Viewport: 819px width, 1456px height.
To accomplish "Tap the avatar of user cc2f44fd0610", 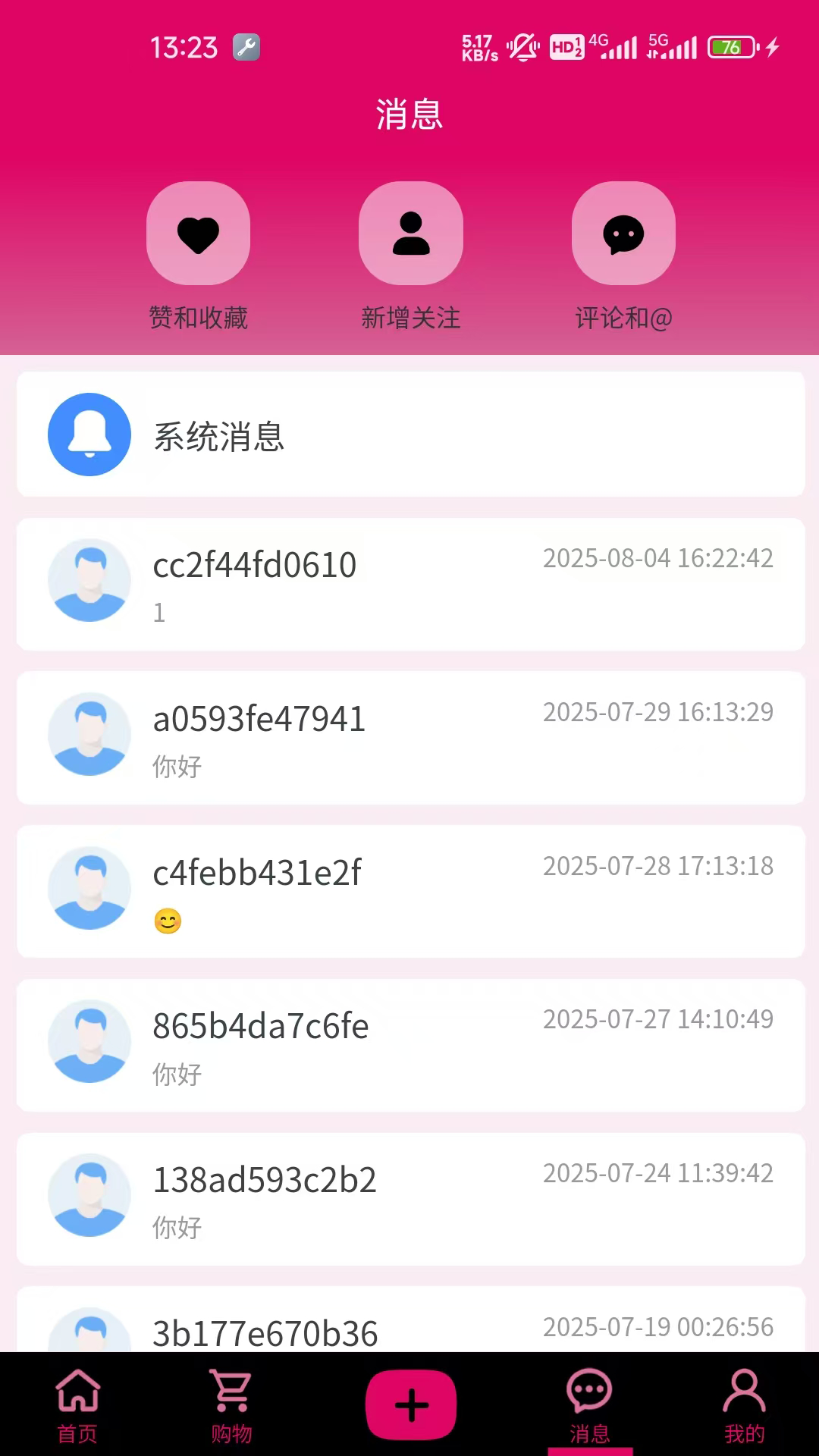I will click(89, 580).
